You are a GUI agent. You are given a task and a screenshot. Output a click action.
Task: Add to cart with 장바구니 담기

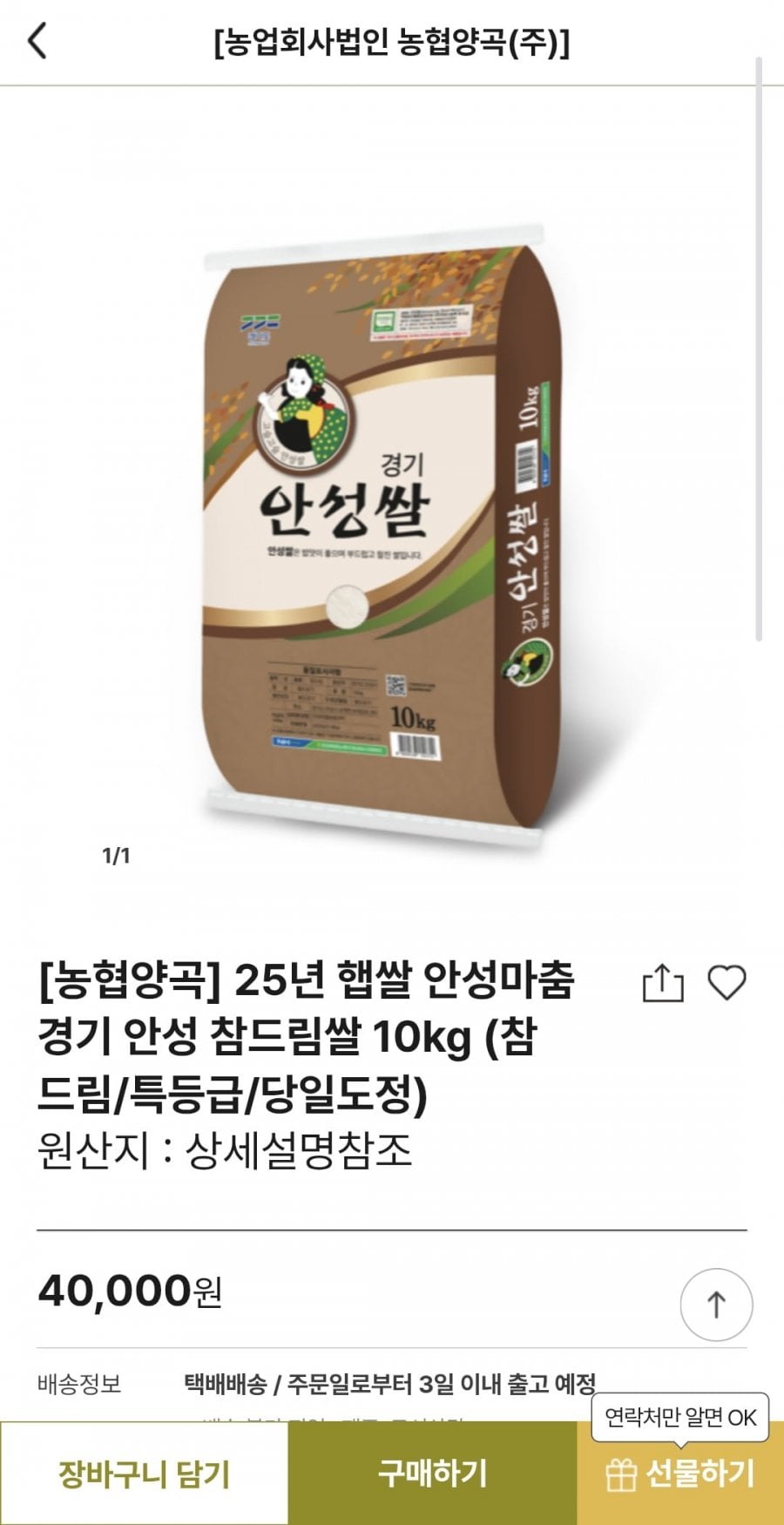[x=144, y=1474]
